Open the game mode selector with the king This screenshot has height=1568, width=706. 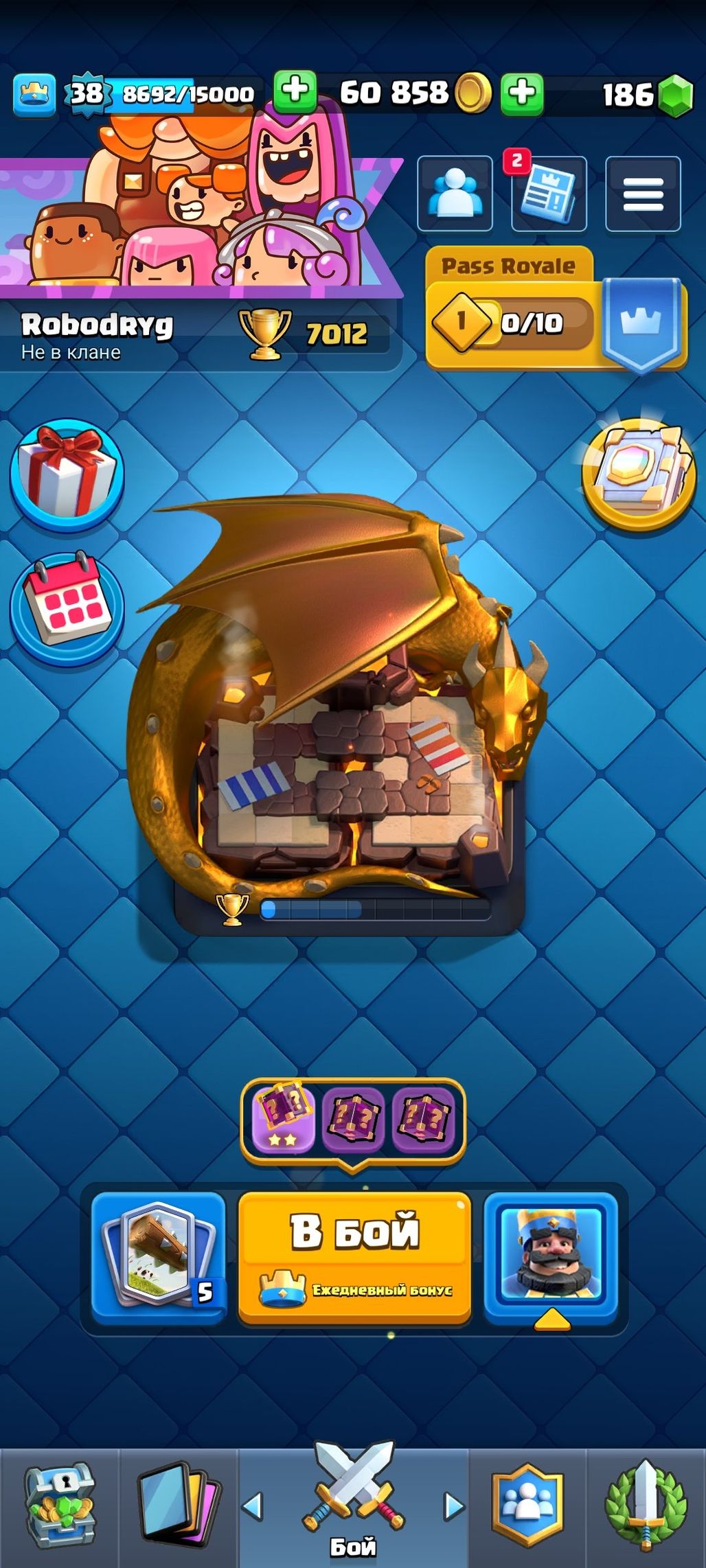pos(551,1258)
